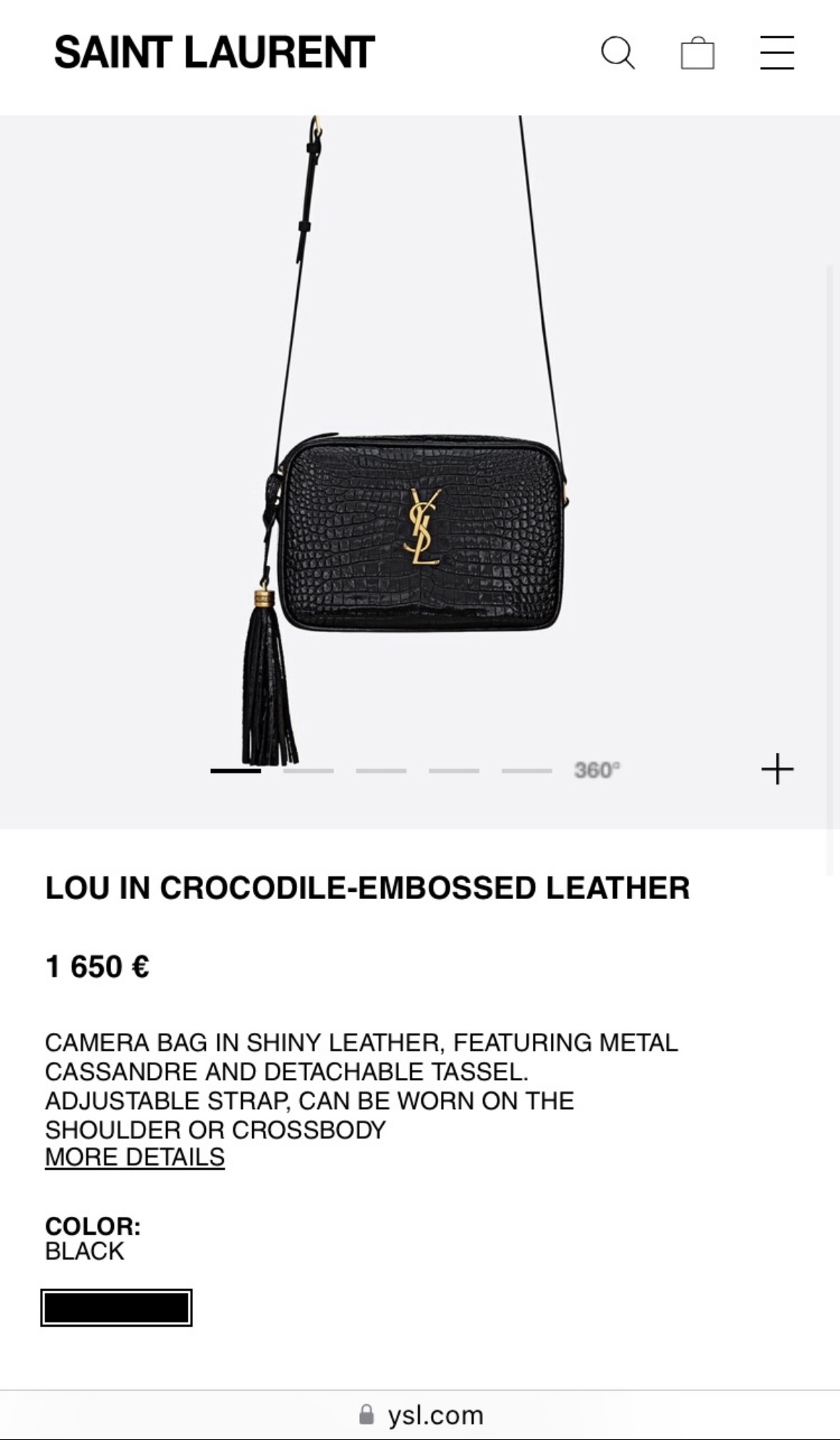Zoom product image with plus icon
Image resolution: width=840 pixels, height=1440 pixels.
click(x=777, y=769)
